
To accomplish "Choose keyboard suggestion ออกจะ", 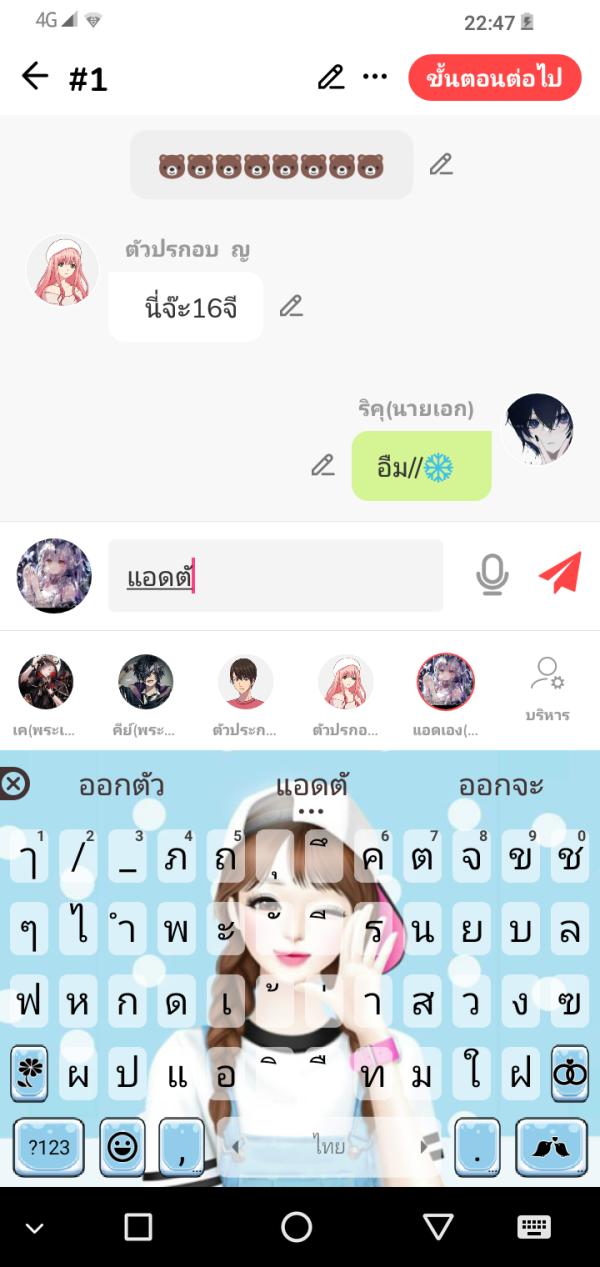I will (x=501, y=785).
